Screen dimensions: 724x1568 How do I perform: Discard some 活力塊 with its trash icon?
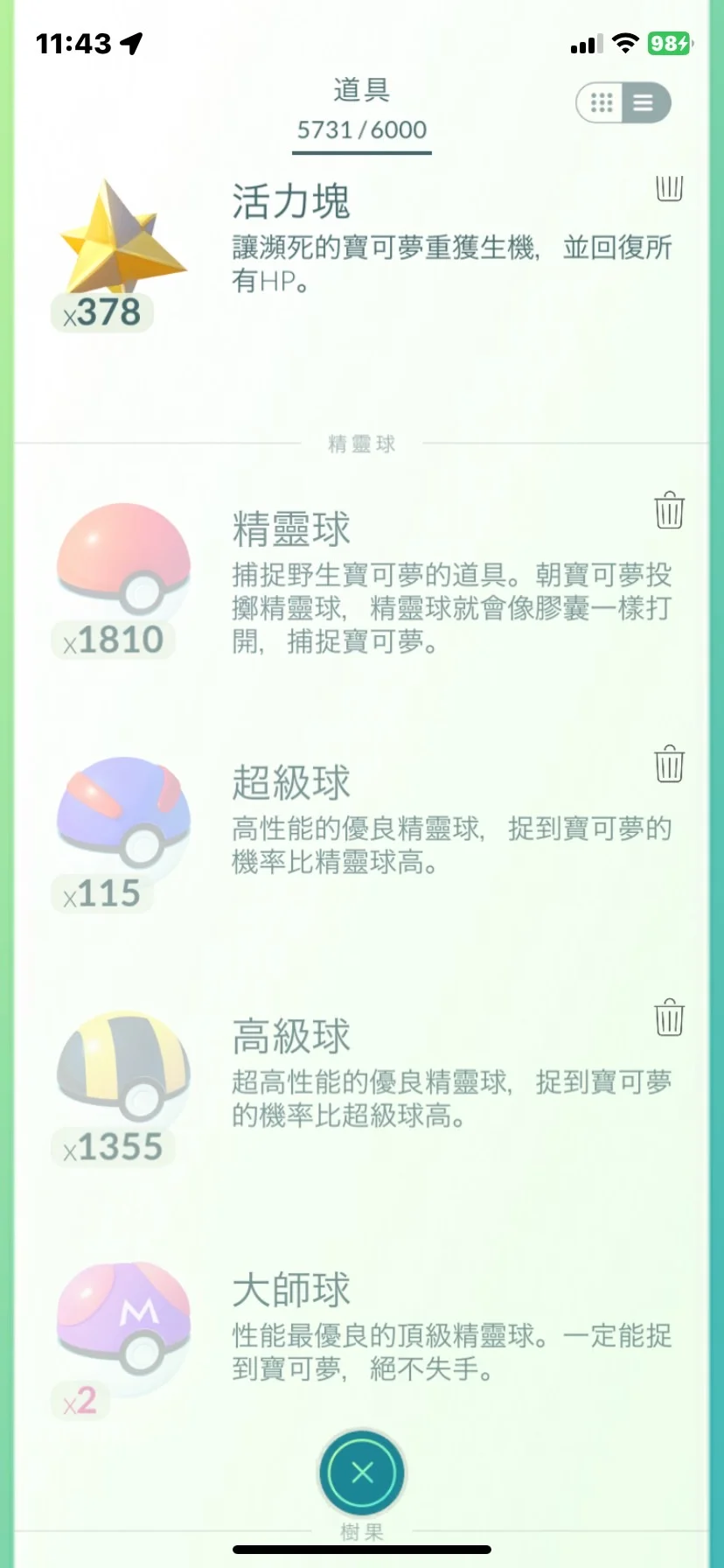coord(669,185)
